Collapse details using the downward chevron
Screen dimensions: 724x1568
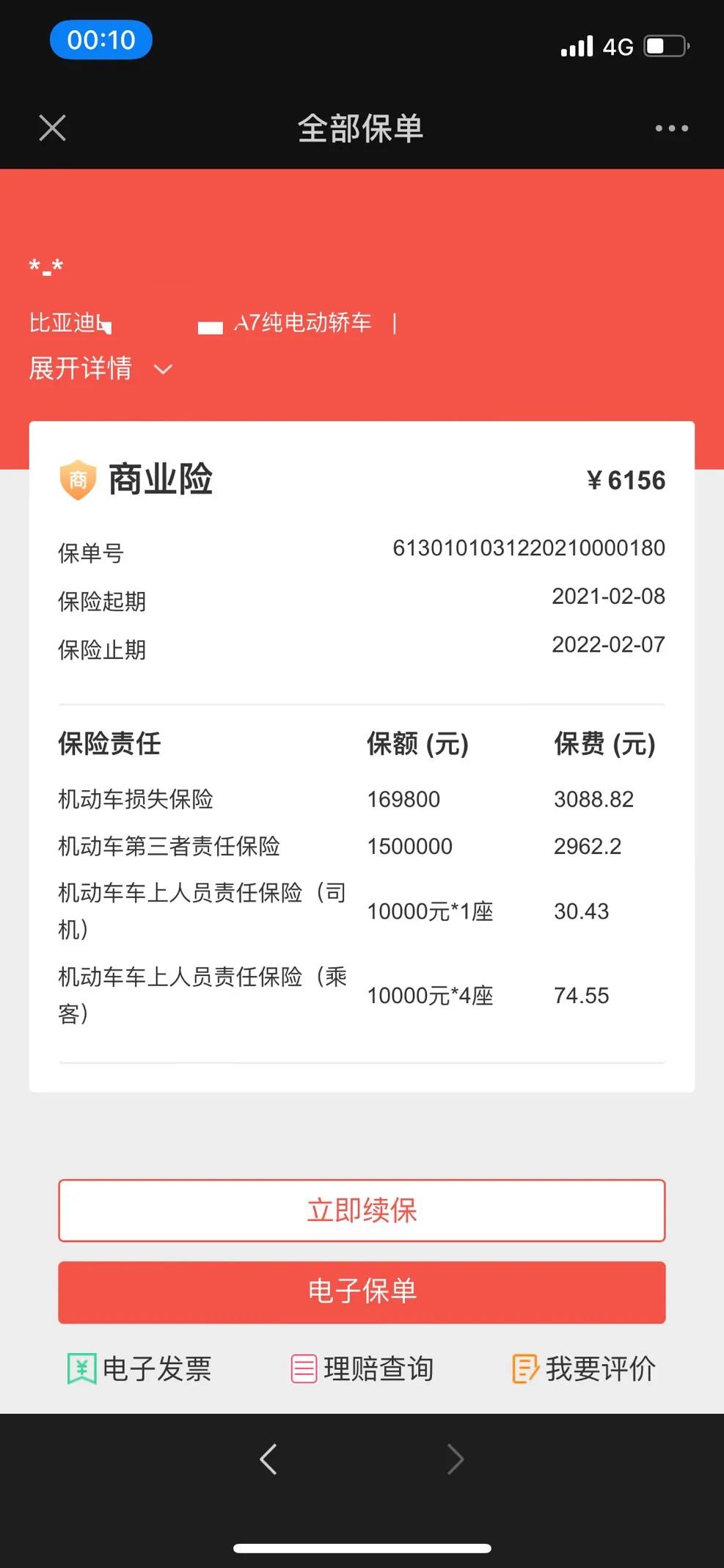pos(163,370)
